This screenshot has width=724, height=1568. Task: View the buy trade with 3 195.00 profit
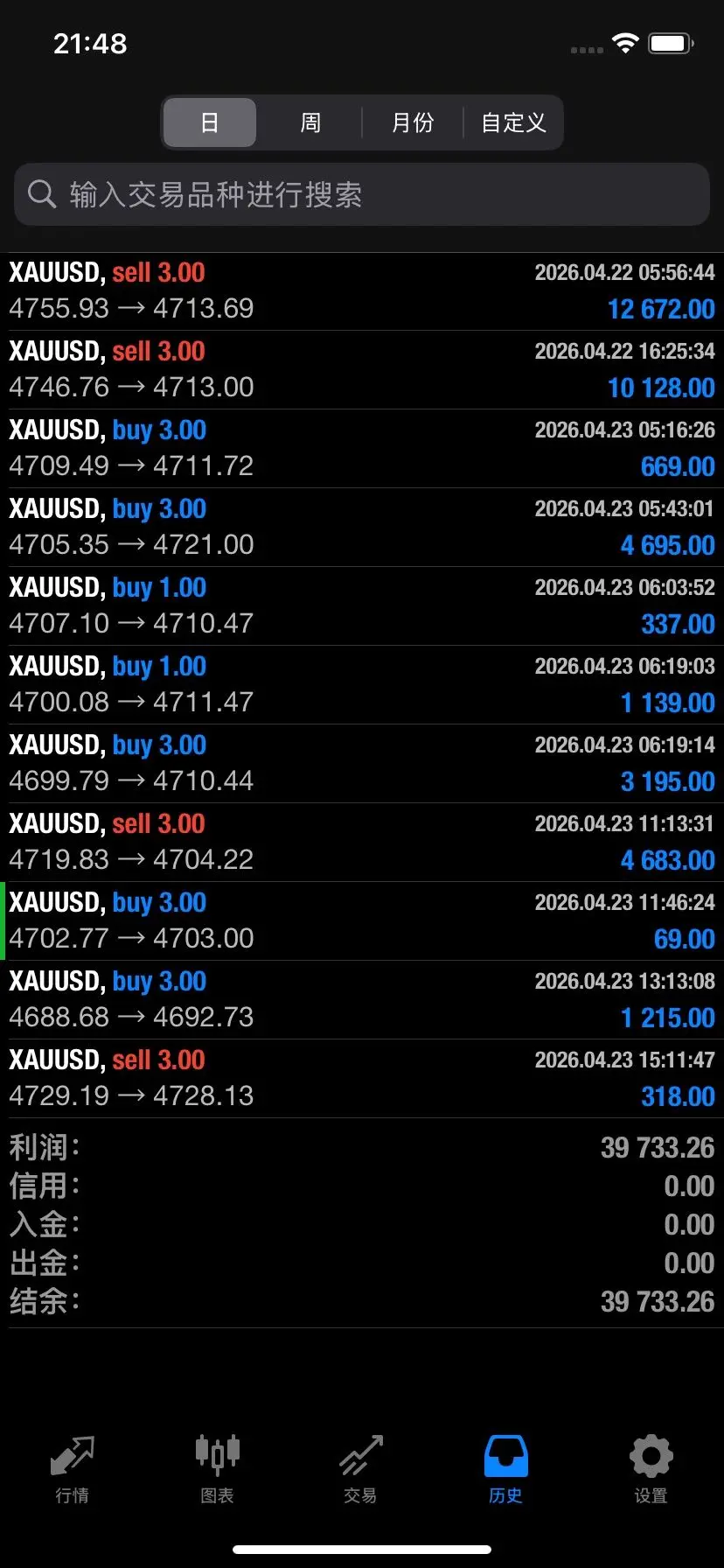pyautogui.click(x=362, y=764)
